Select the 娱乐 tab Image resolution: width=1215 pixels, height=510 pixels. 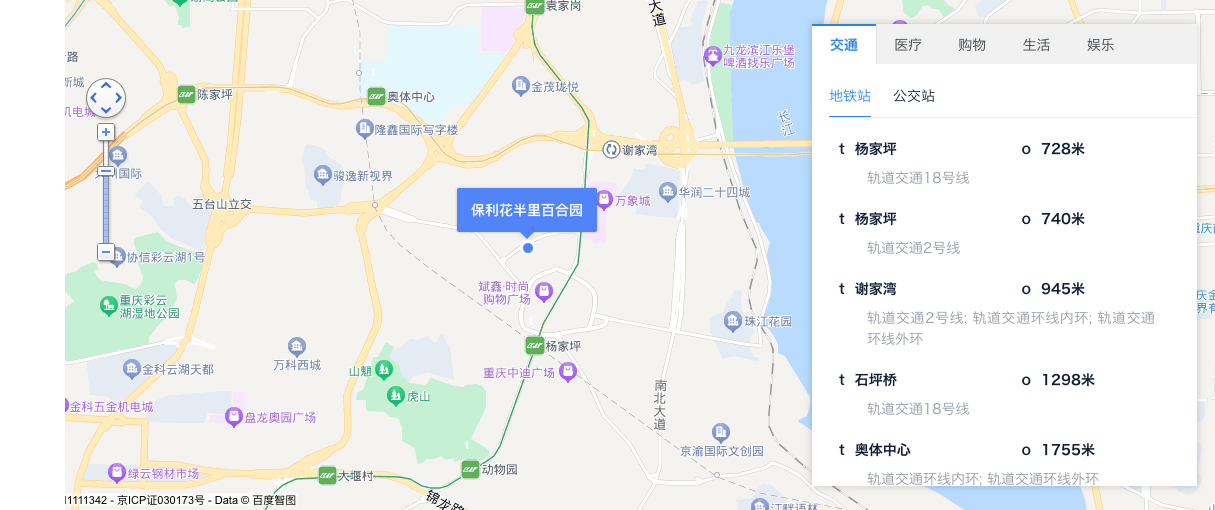(1100, 45)
